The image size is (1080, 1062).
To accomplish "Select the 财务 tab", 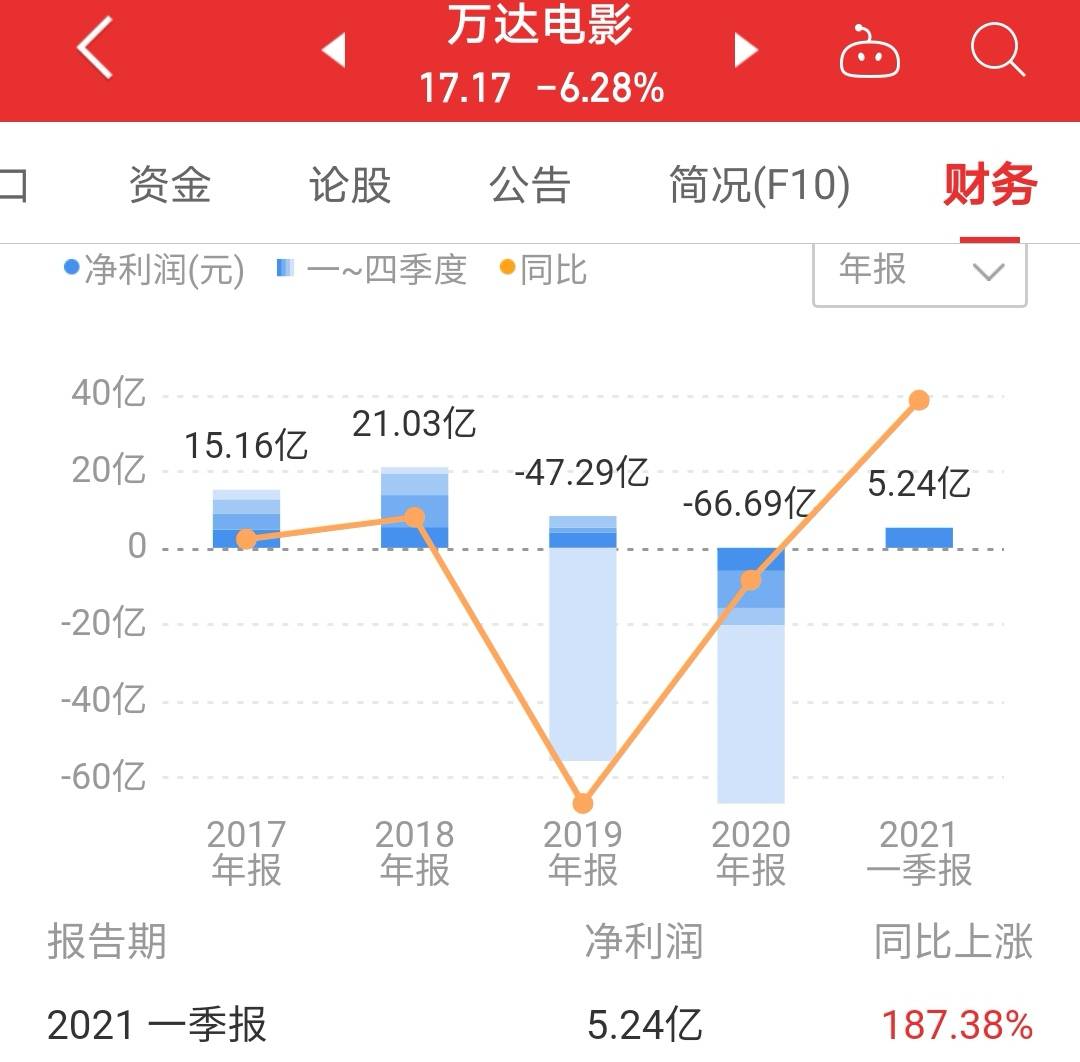I will [x=989, y=185].
